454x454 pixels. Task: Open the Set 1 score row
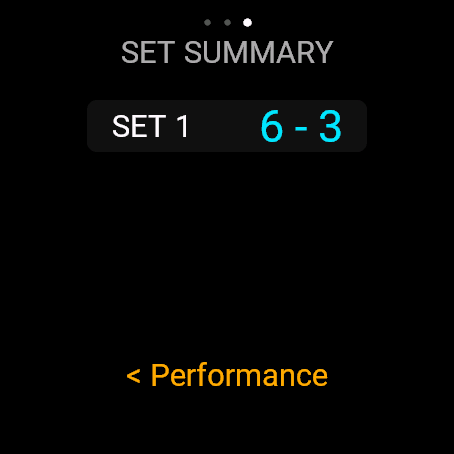tap(227, 126)
